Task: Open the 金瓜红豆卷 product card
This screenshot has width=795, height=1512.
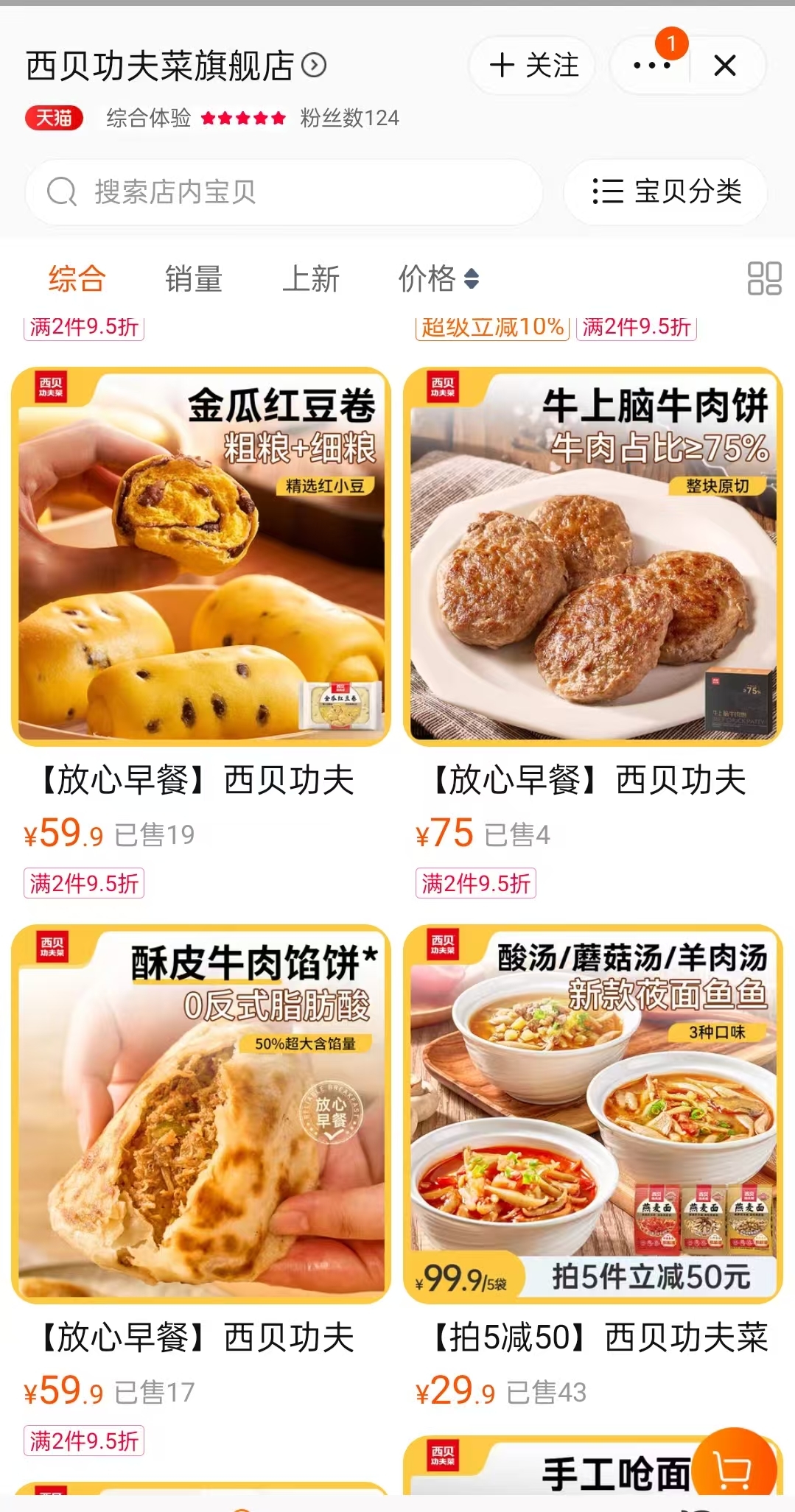Action: [200, 557]
